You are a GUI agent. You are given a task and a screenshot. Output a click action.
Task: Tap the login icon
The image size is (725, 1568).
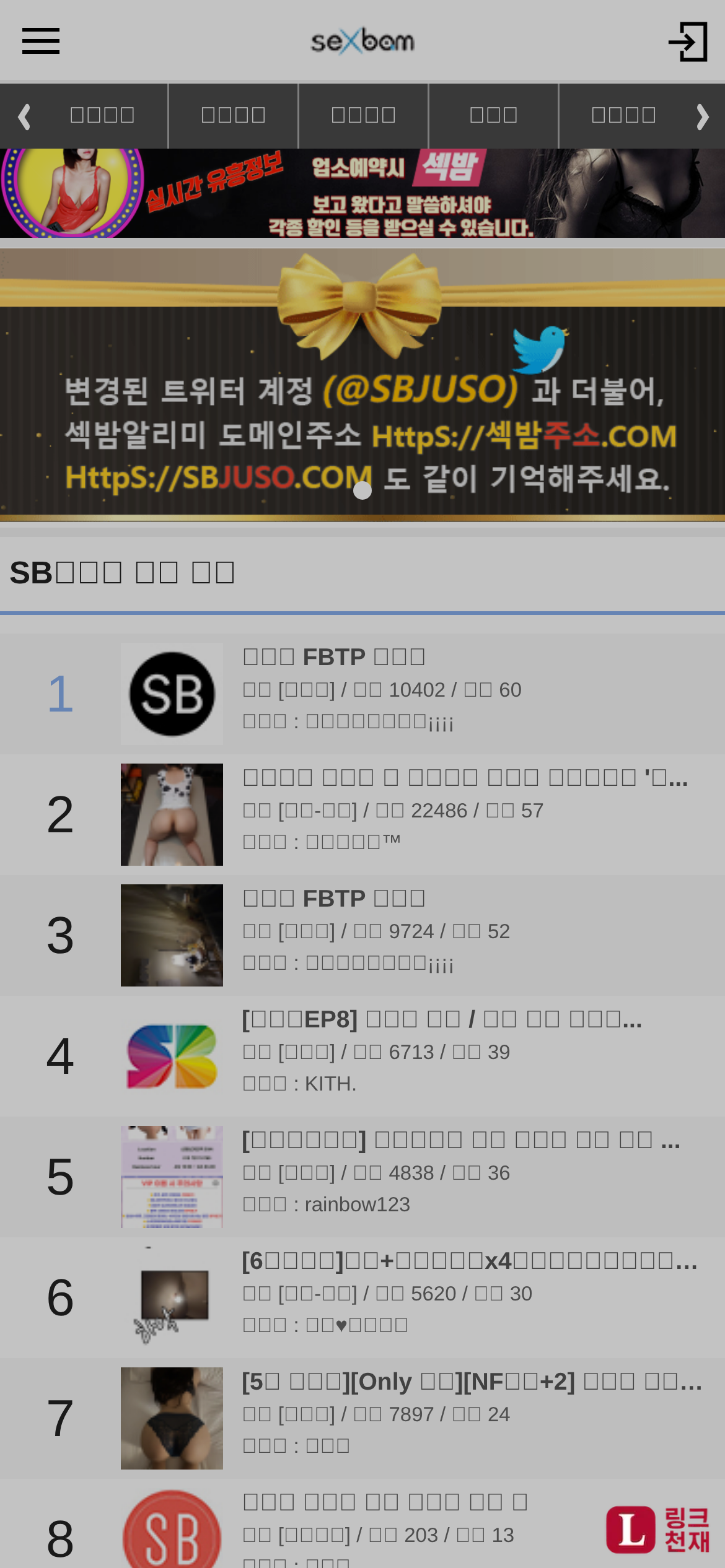click(688, 41)
